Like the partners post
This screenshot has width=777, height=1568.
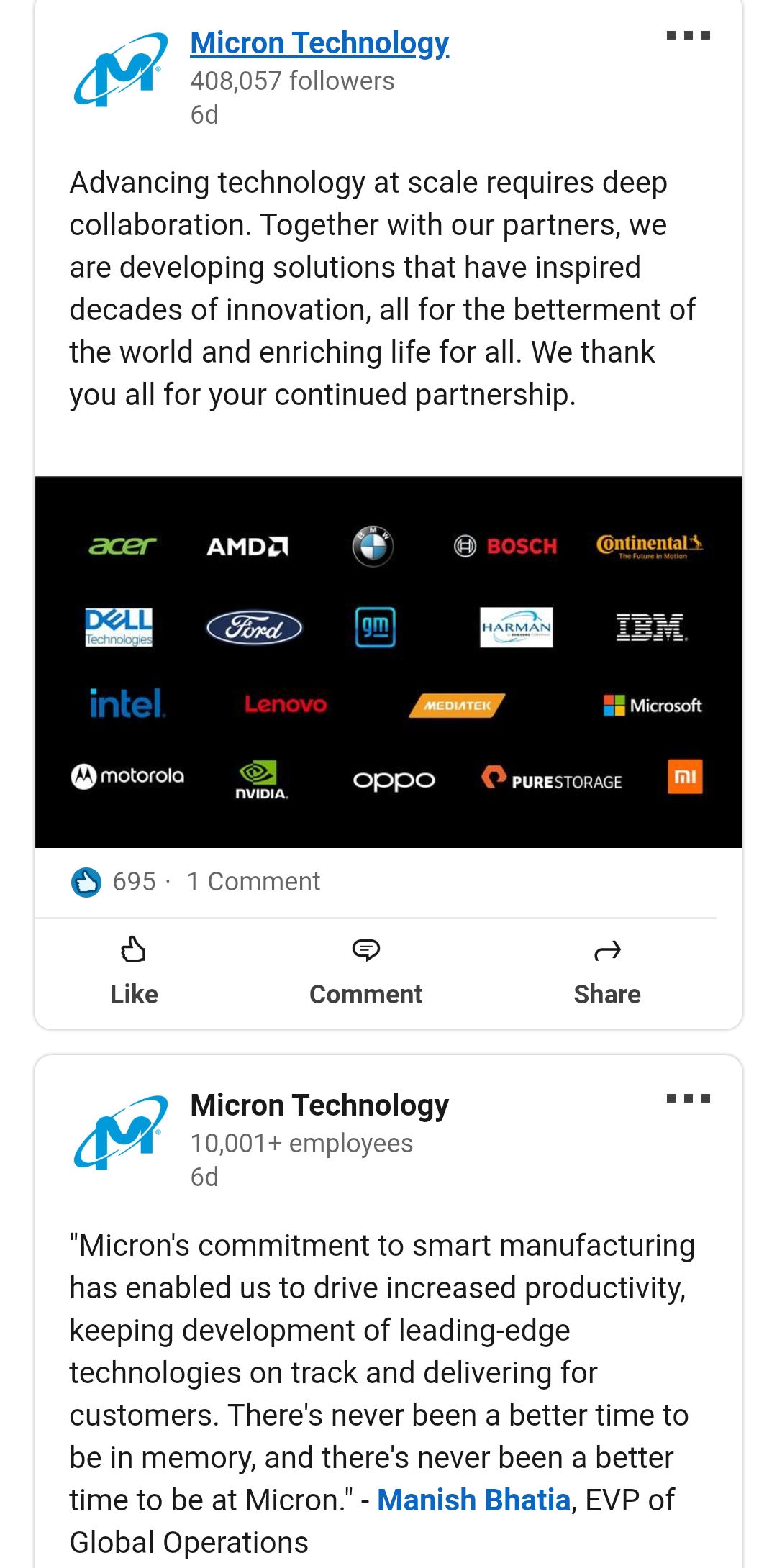(x=134, y=970)
